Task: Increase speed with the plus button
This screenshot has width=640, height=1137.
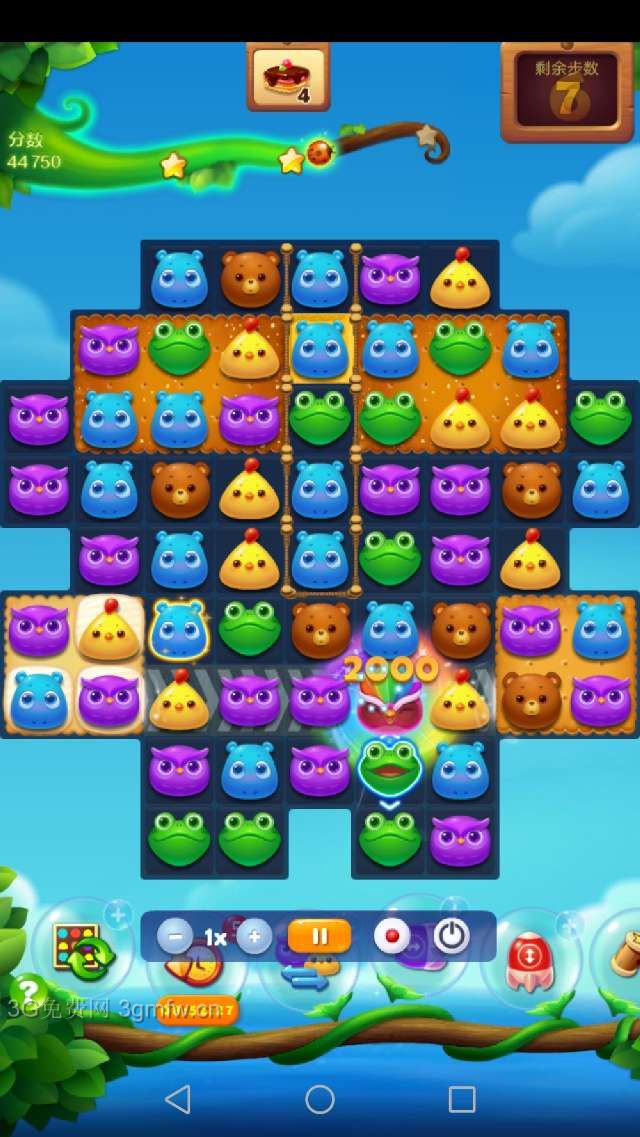Action: pyautogui.click(x=254, y=937)
